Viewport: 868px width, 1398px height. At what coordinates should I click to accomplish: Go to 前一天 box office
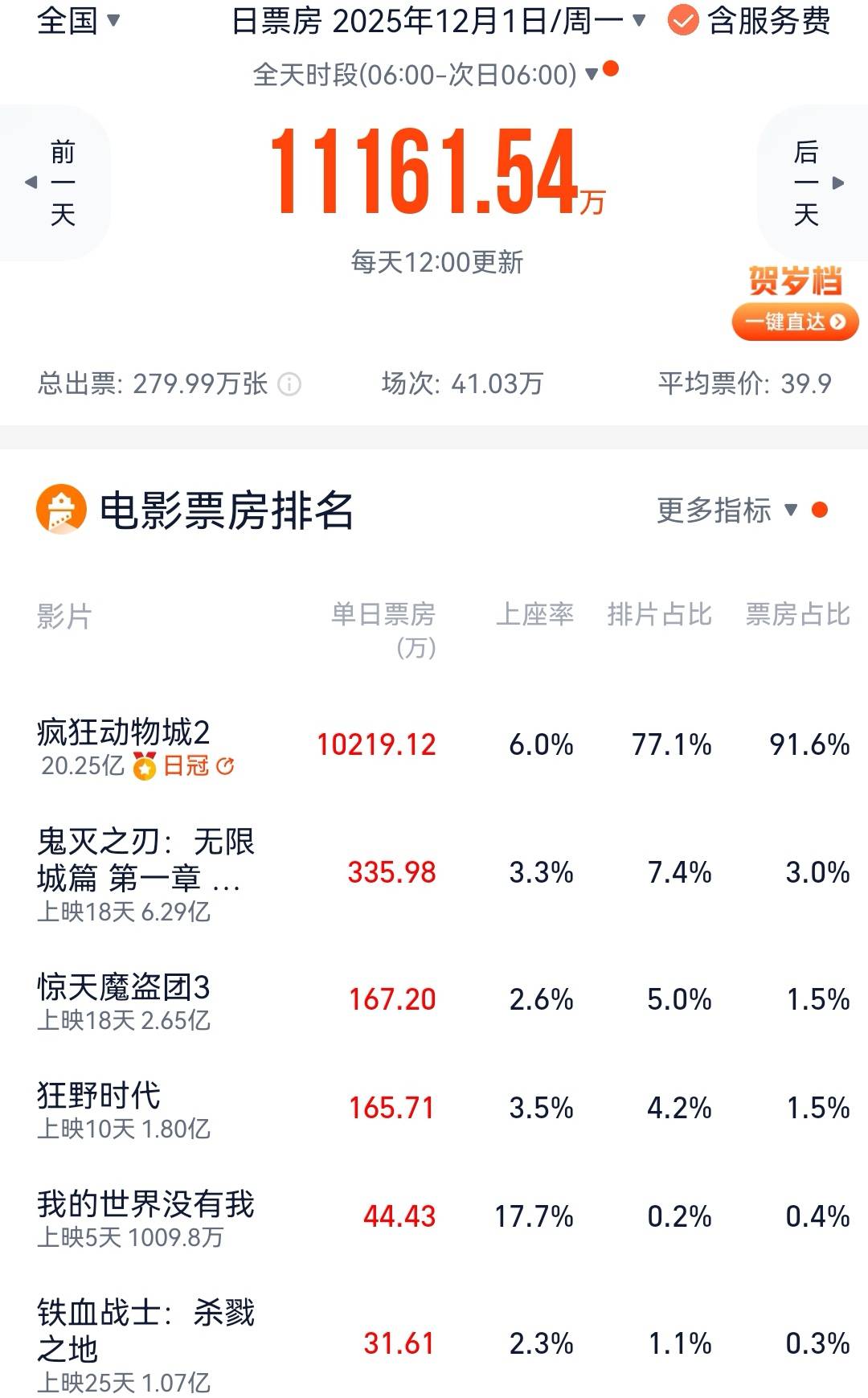point(55,183)
